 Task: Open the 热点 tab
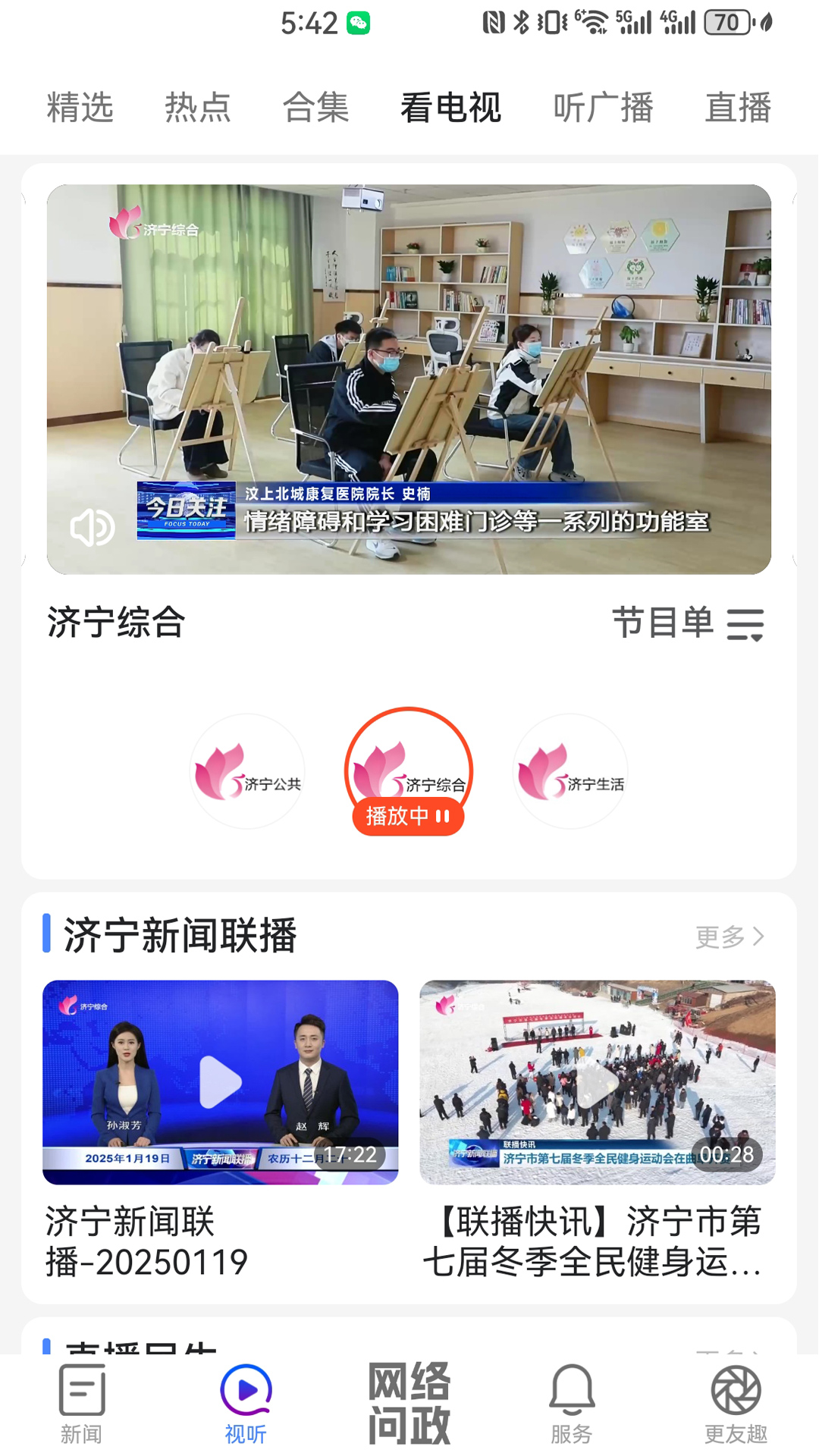(197, 108)
